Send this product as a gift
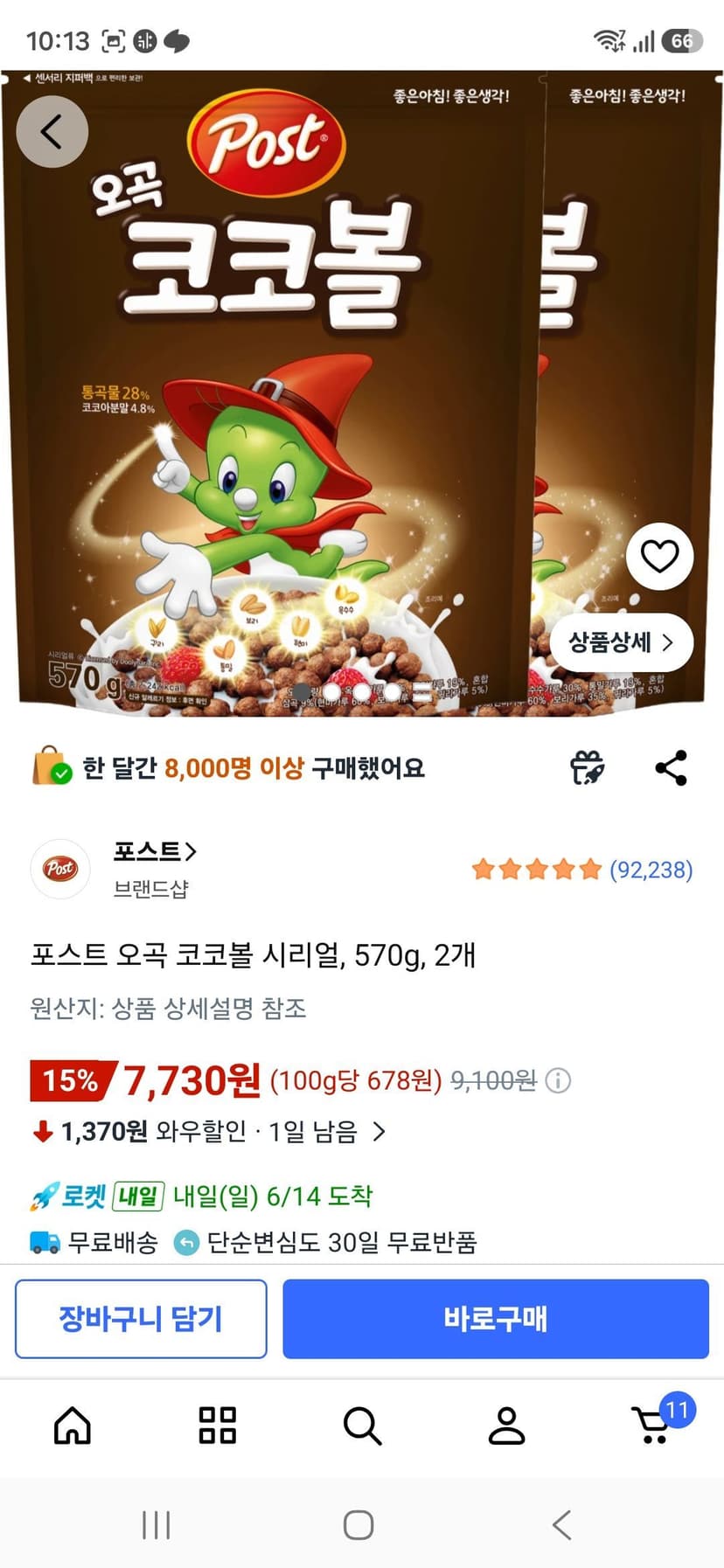The image size is (724, 1568). coord(587,768)
